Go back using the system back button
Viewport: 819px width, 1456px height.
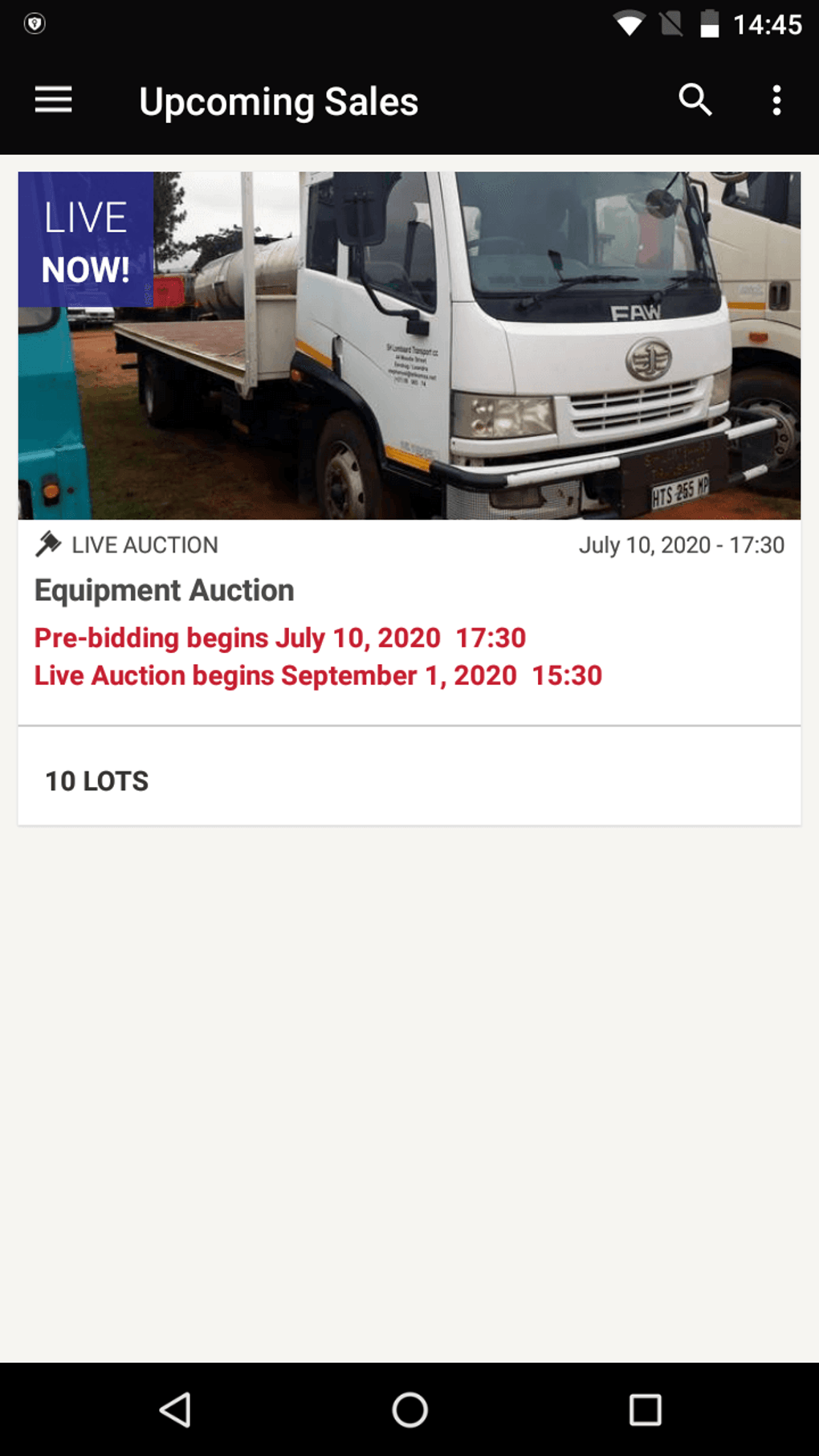[x=175, y=1409]
